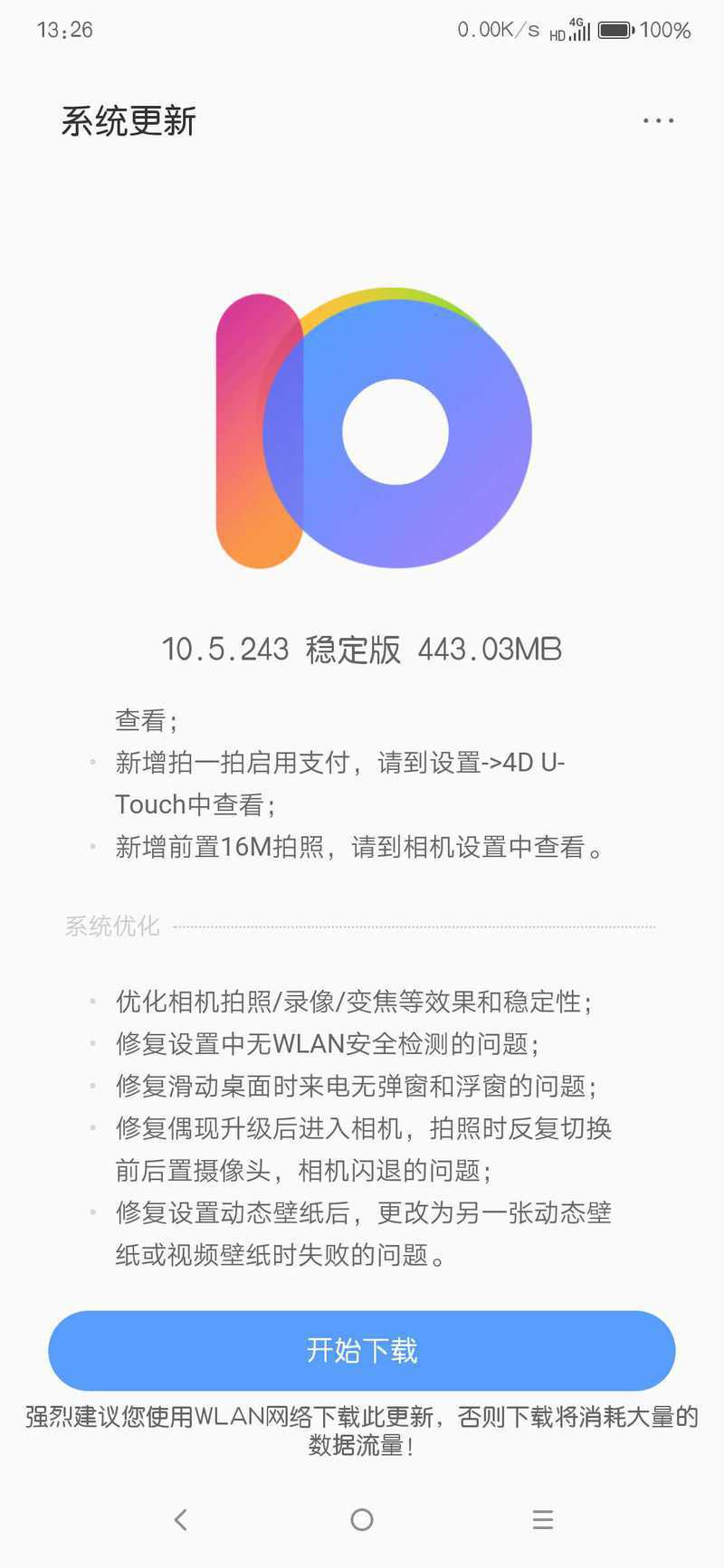Open the three-dot overflow menu
Viewport: 724px width, 1568px height.
pos(658,120)
